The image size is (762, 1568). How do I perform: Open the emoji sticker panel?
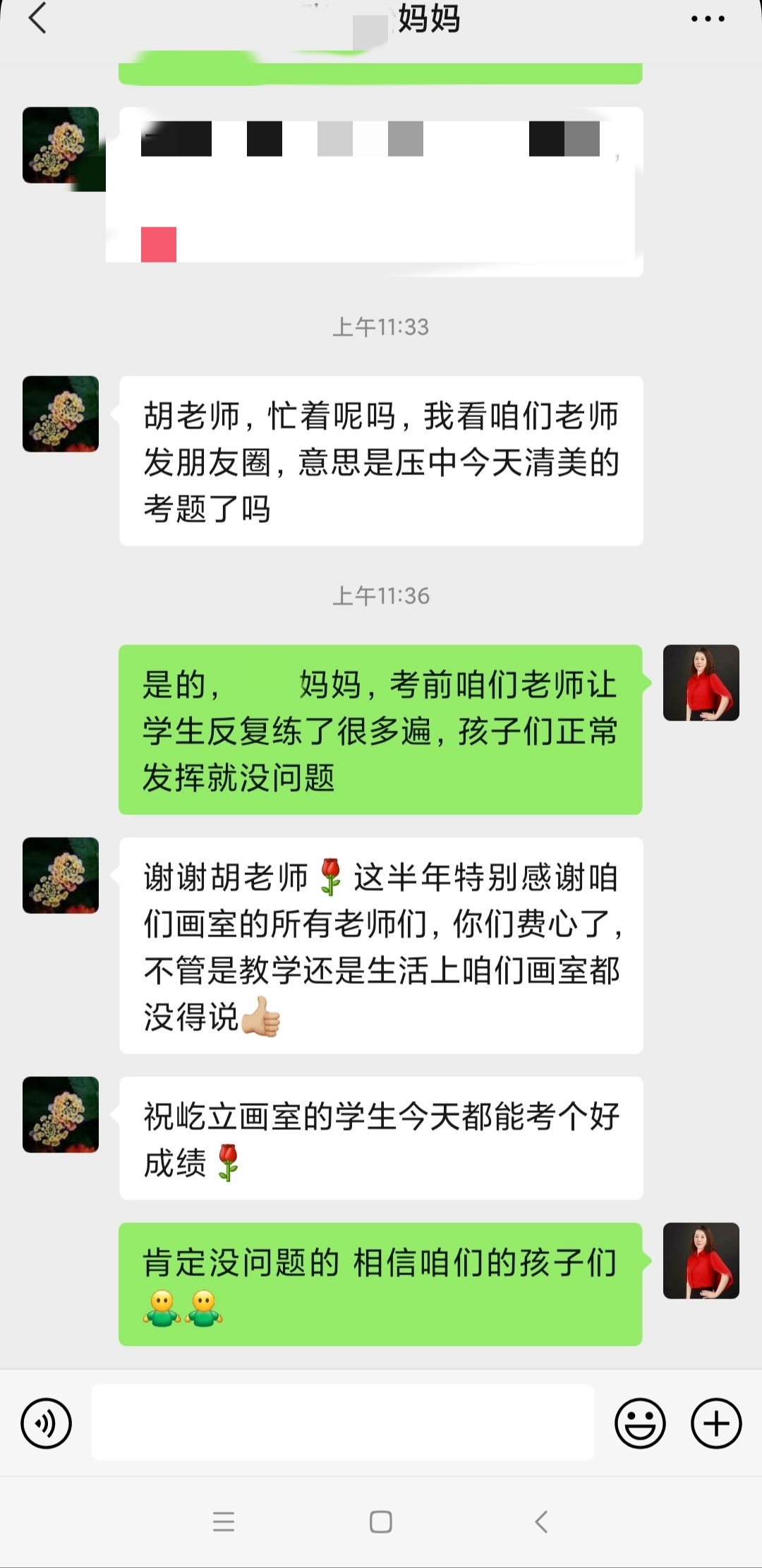[640, 1423]
